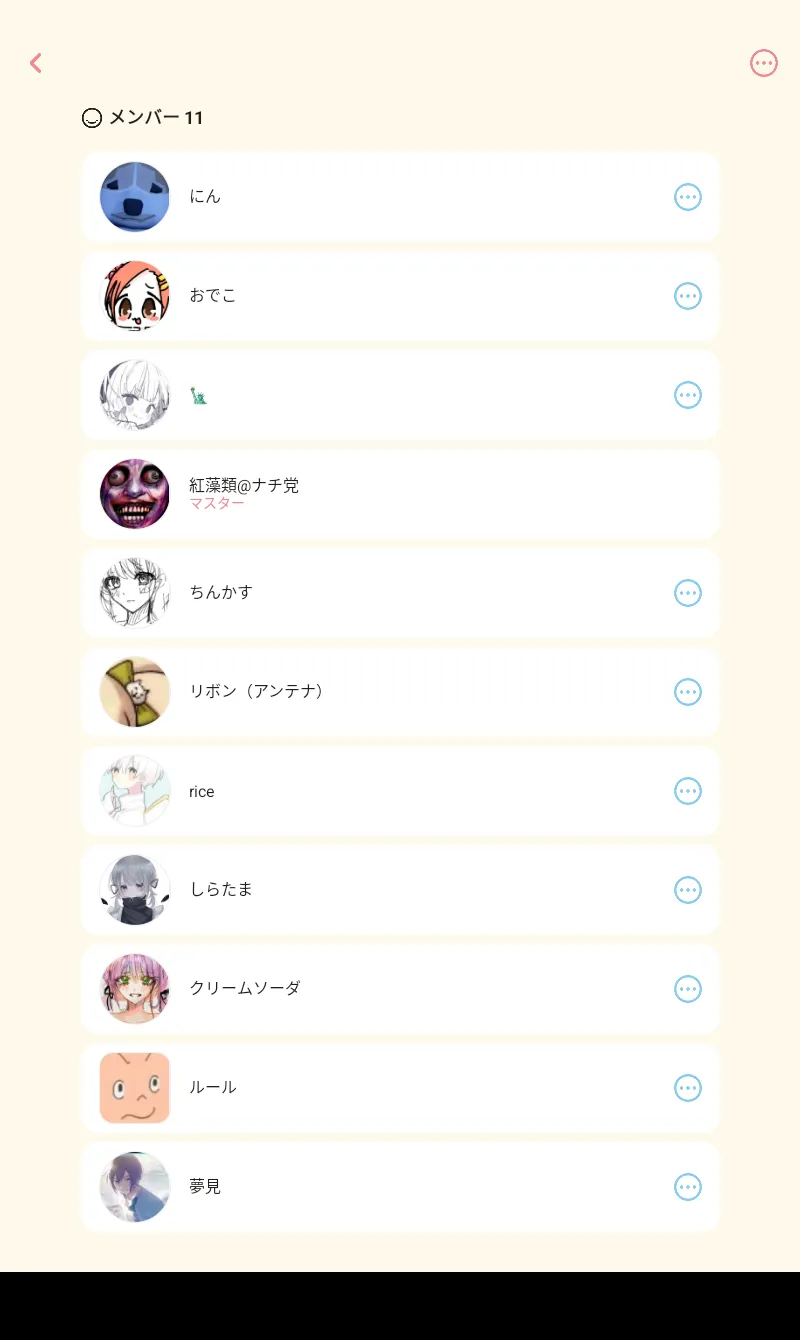View にん's member row
Screen dimensions: 800x1340
[400, 197]
